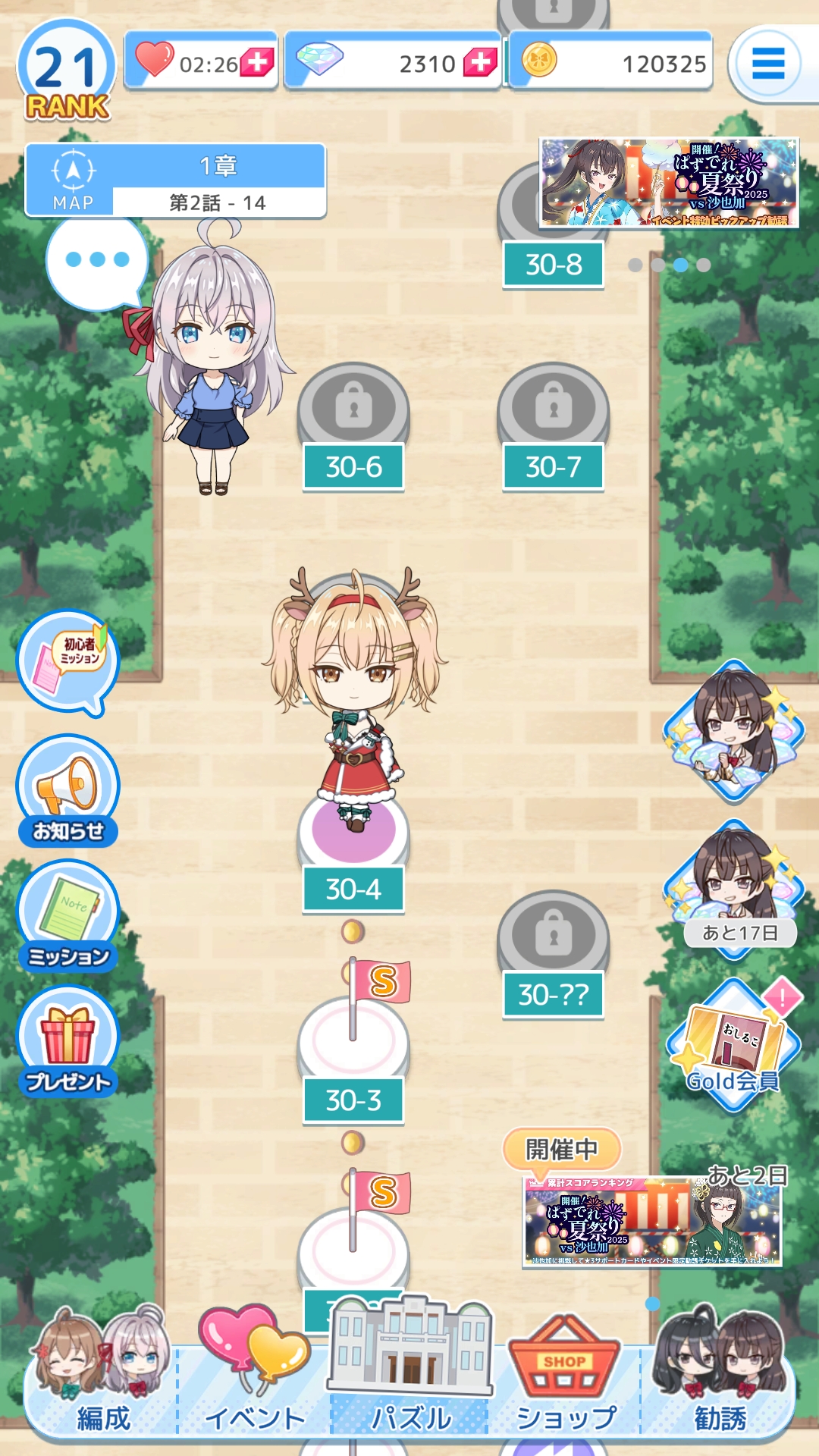Open the 夏祭り event banner at top
Image resolution: width=819 pixels, height=1456 pixels.
pos(669,183)
